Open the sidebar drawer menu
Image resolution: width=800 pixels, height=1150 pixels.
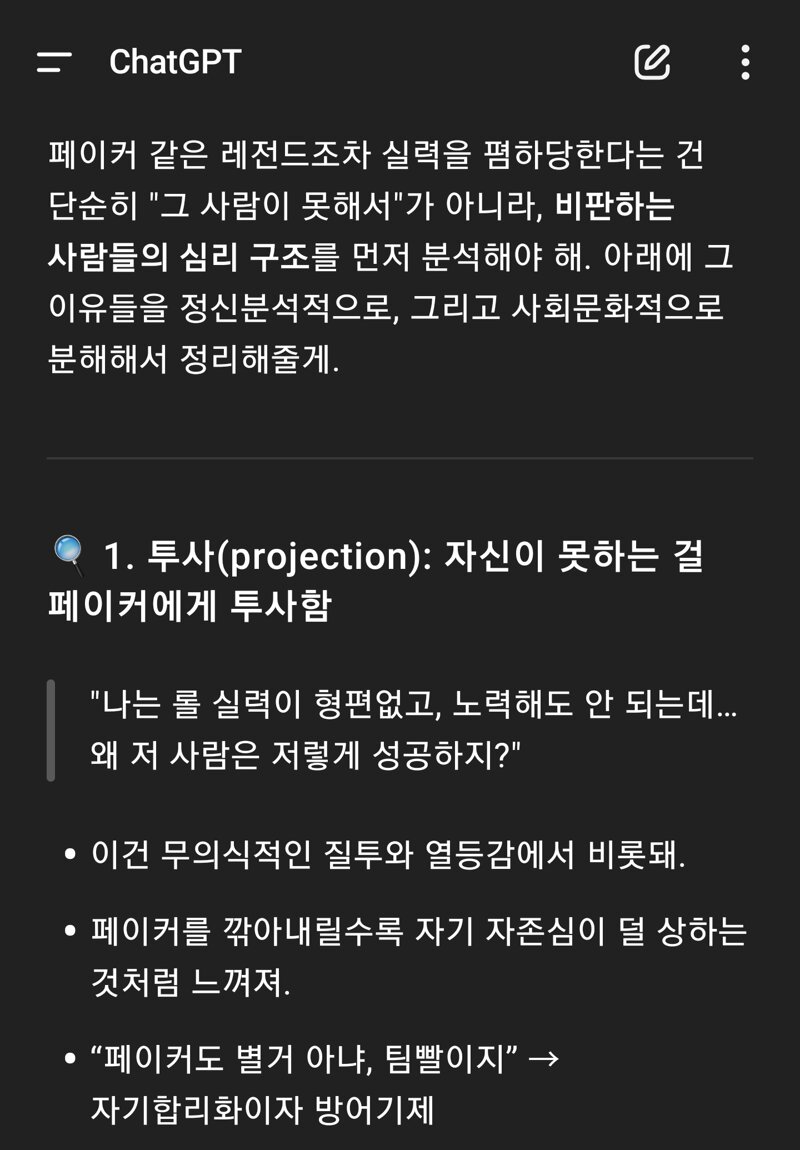tap(54, 62)
